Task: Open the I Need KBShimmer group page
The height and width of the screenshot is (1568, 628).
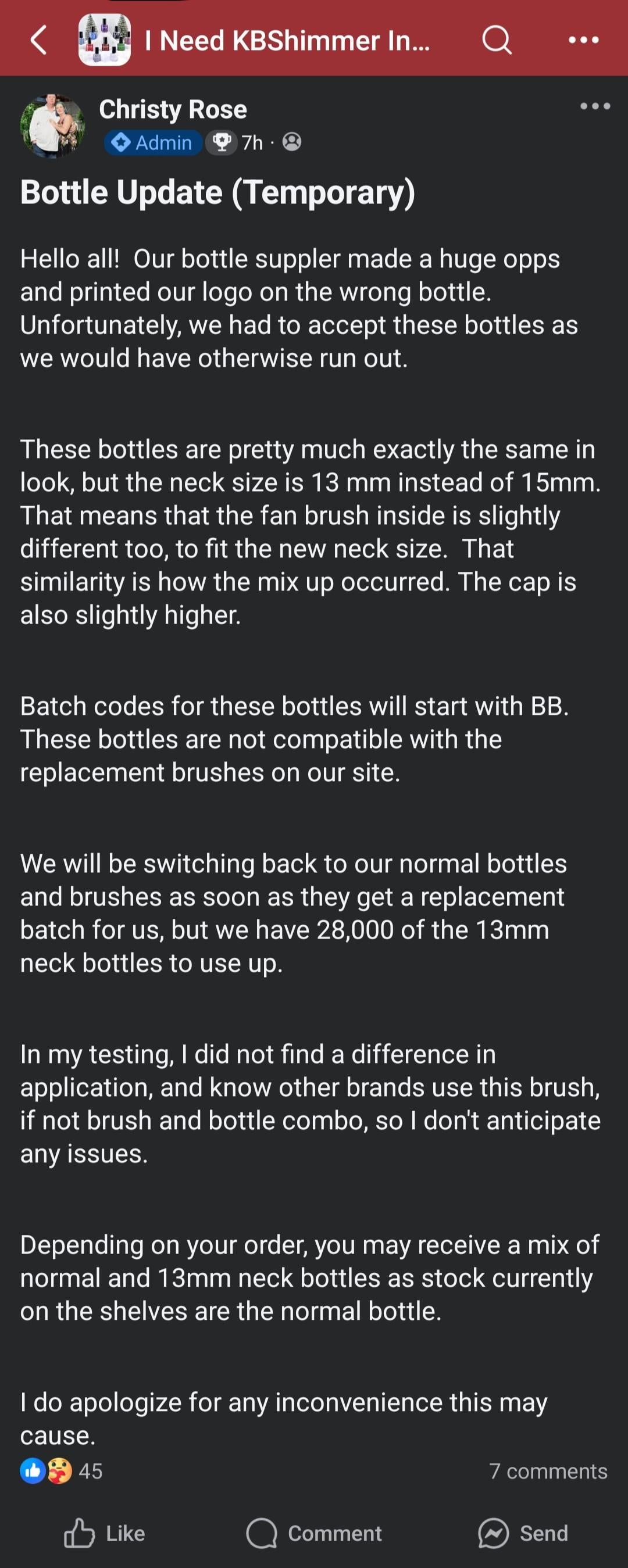Action: click(x=287, y=41)
